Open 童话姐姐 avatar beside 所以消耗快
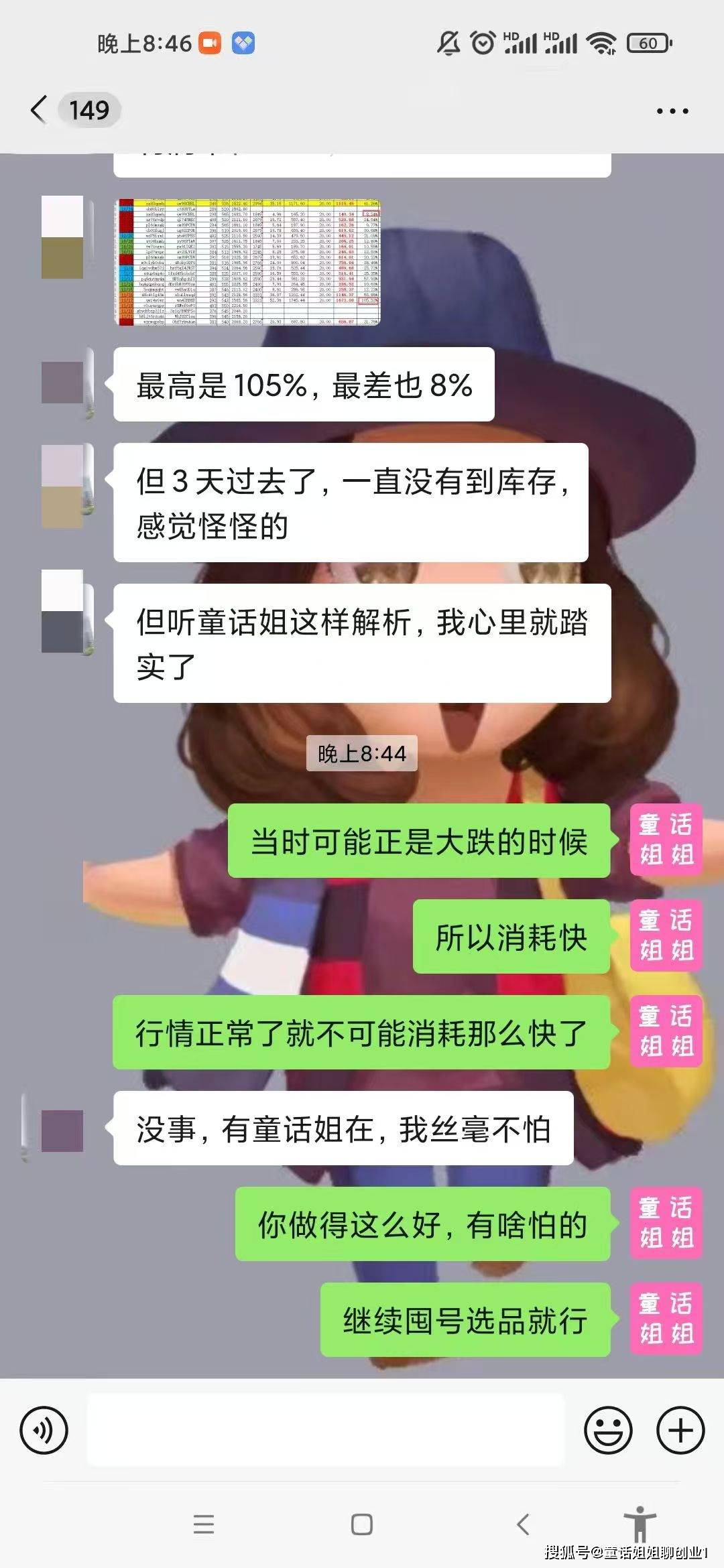The height and width of the screenshot is (1568, 724). click(666, 935)
